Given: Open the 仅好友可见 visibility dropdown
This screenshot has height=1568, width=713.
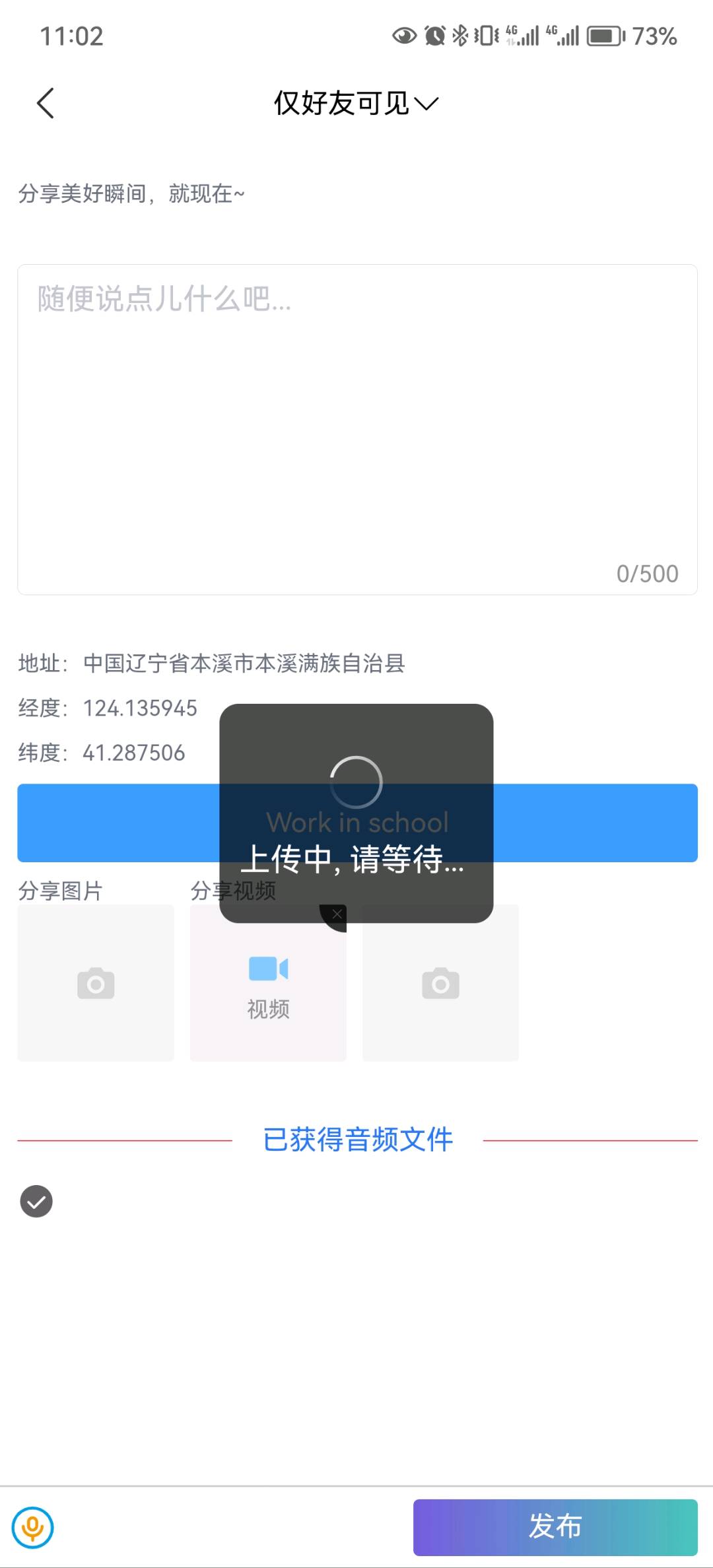Looking at the screenshot, I should (x=356, y=104).
